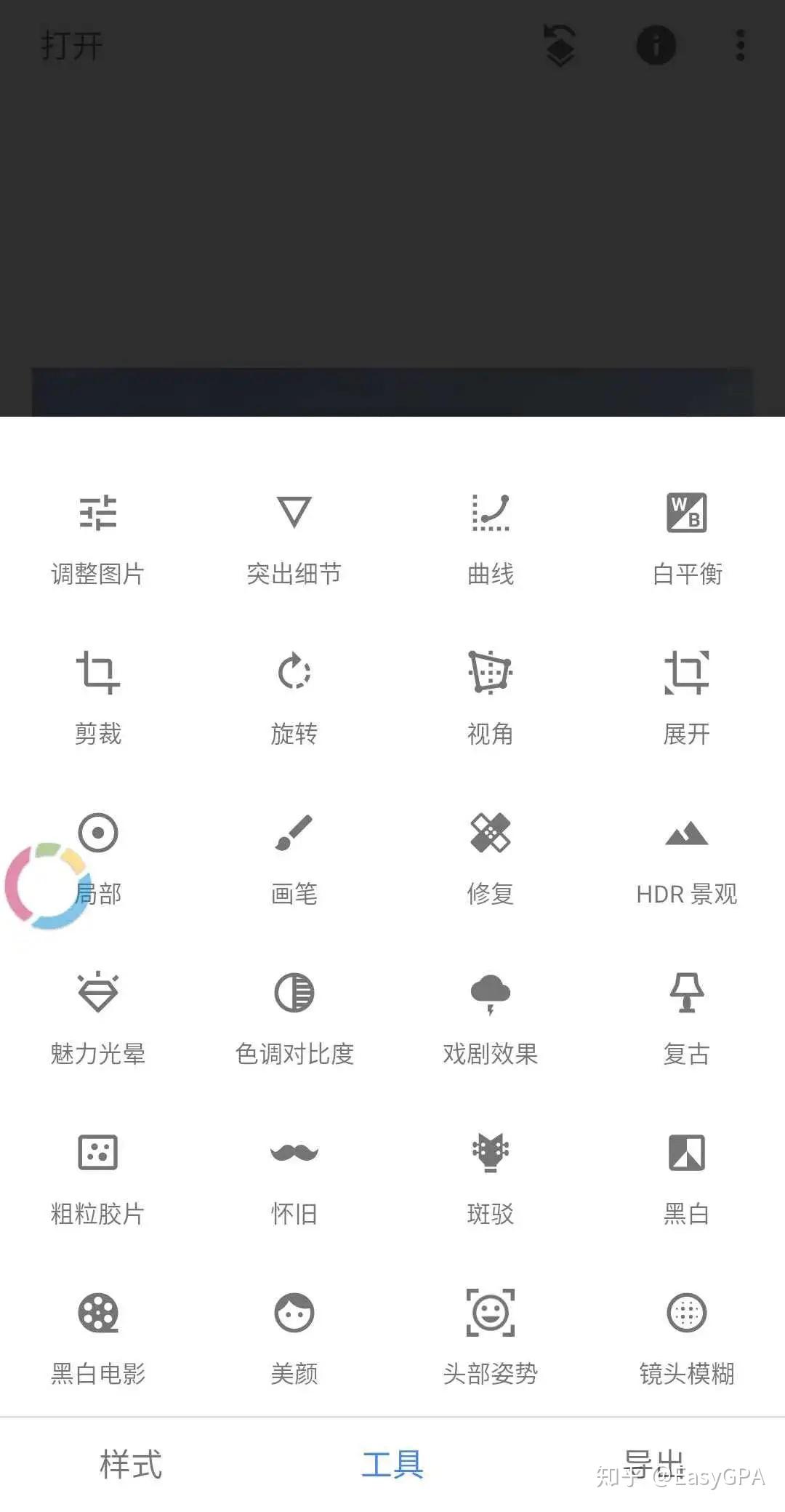
Task: Open the edit history layers icon
Action: (x=560, y=45)
